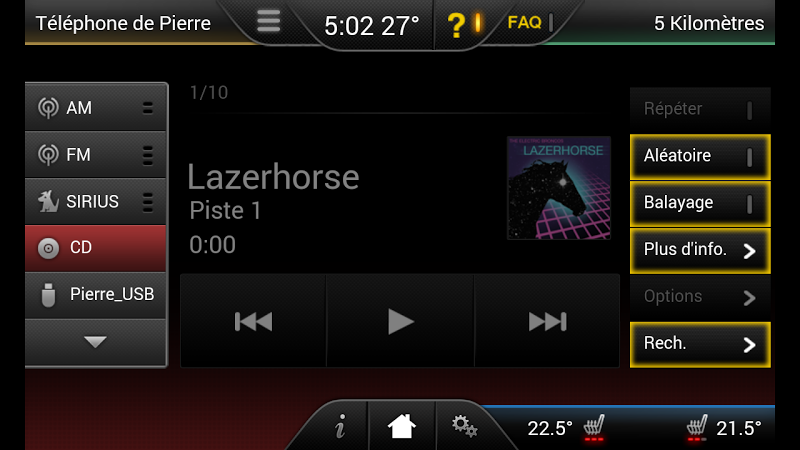Skip back to the previous track
Image resolution: width=800 pixels, height=450 pixels.
coord(253,321)
